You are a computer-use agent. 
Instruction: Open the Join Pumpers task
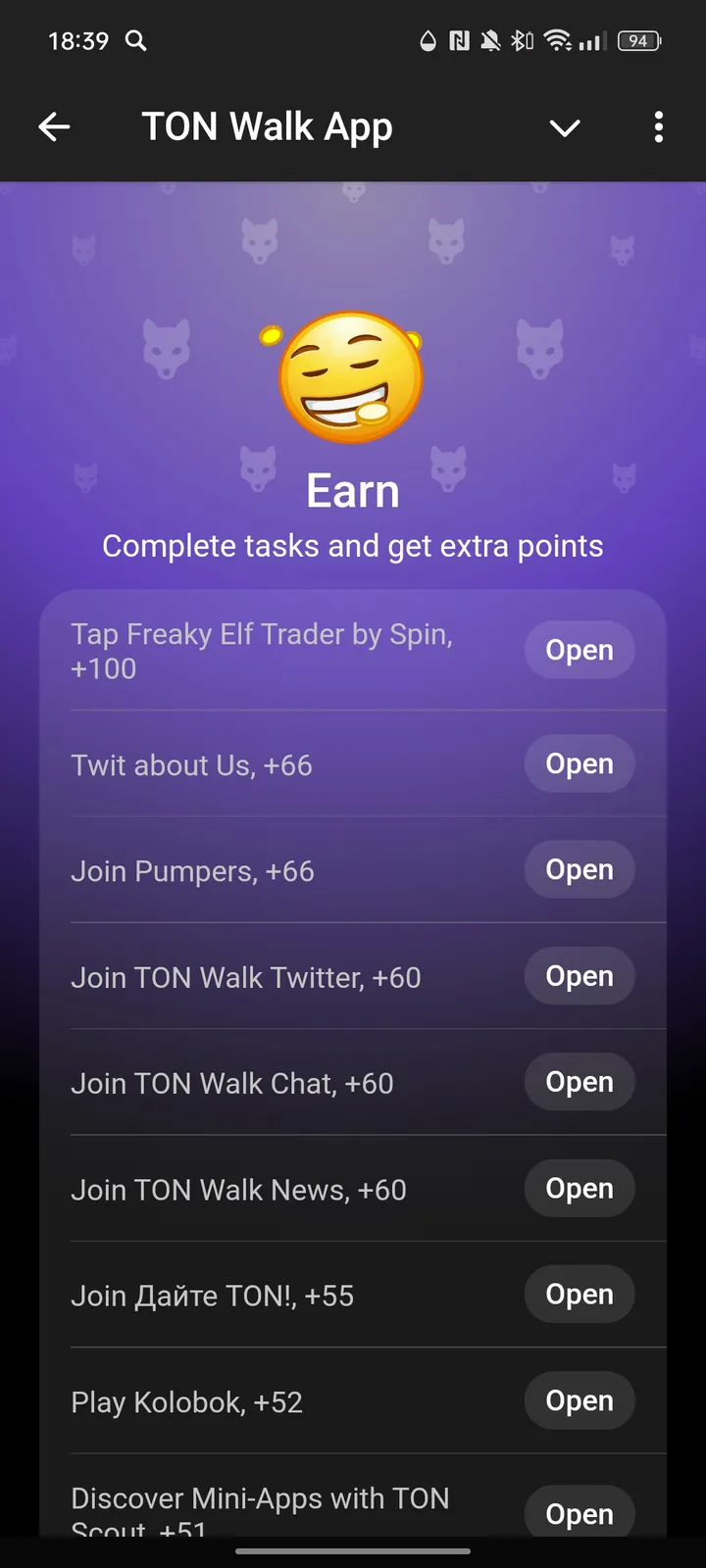coord(579,869)
